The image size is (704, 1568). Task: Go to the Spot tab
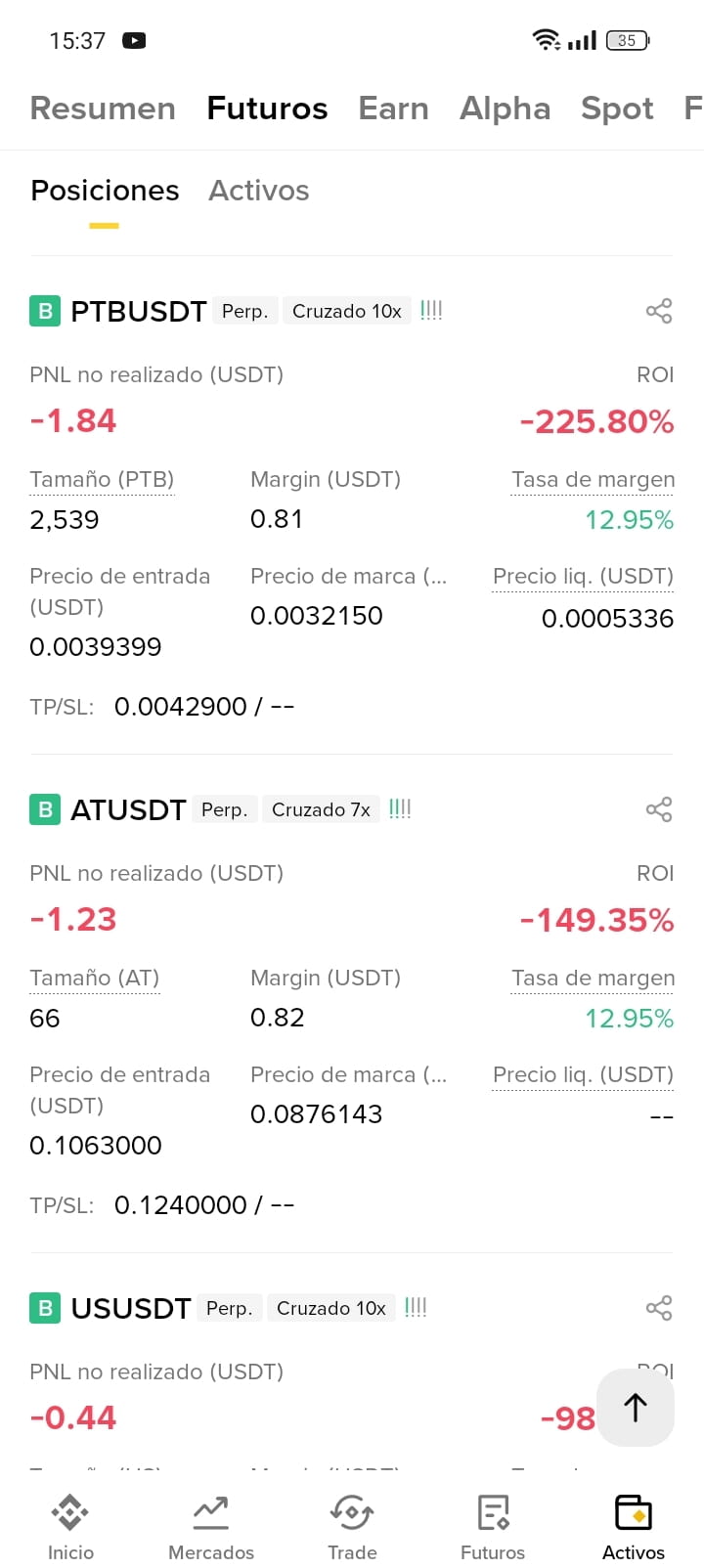click(x=617, y=109)
